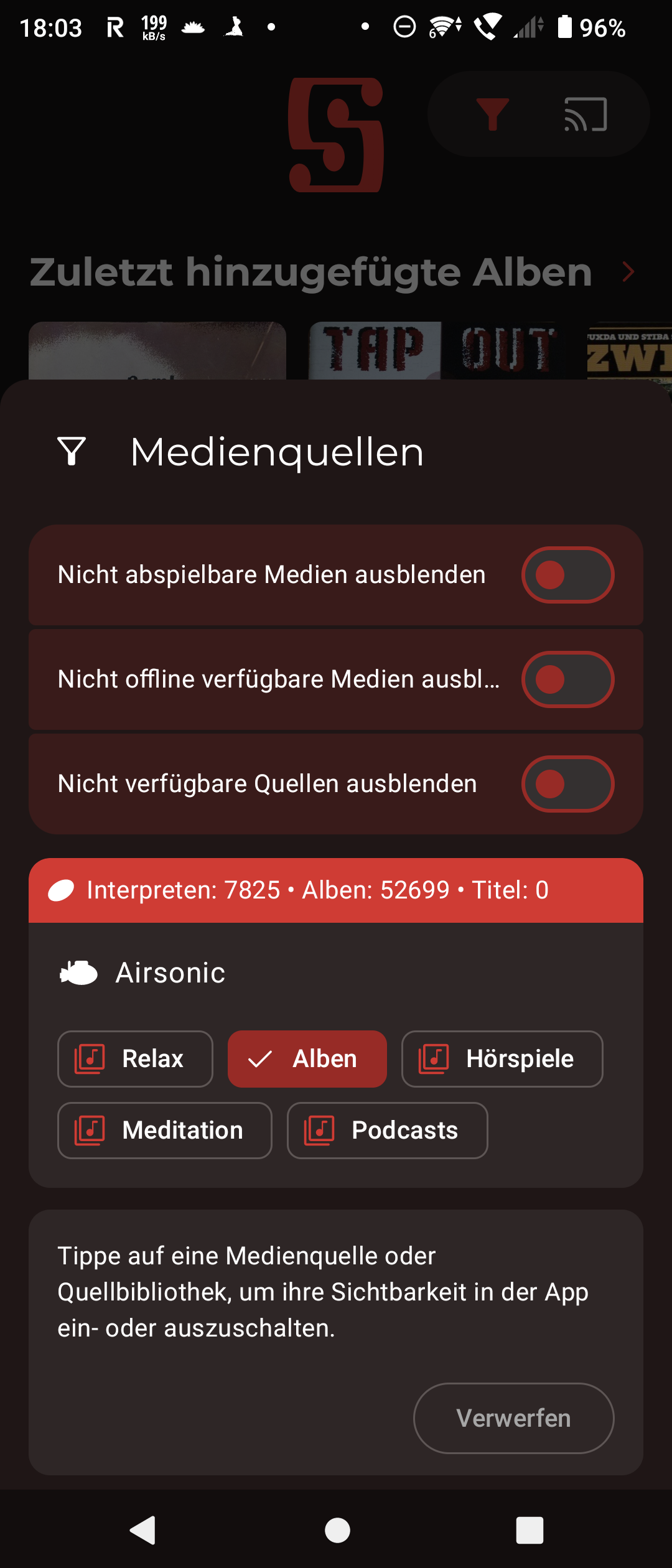Select the Relax library chip
The height and width of the screenshot is (1568, 672).
click(x=135, y=1059)
